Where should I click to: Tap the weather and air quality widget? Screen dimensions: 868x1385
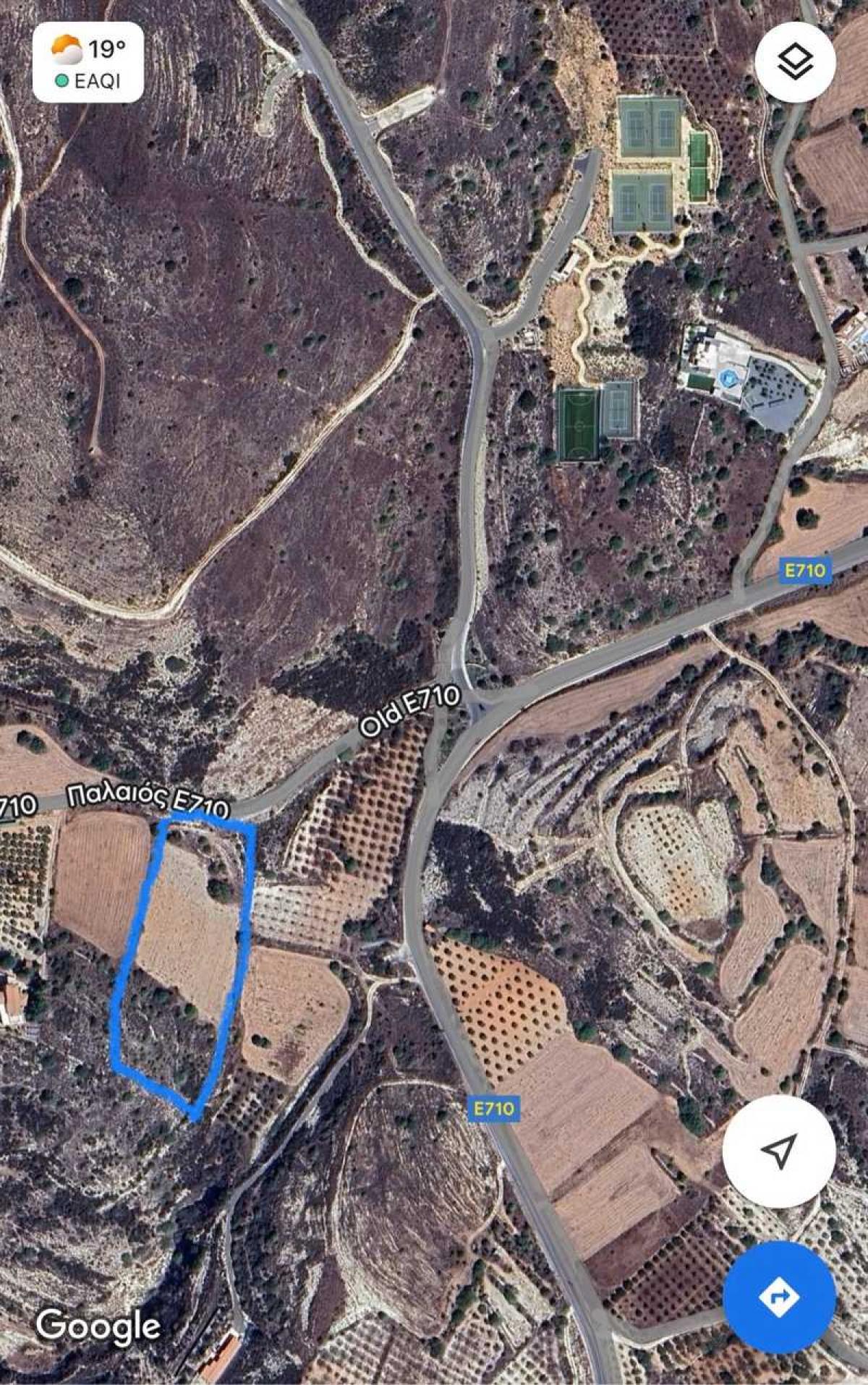[88, 62]
